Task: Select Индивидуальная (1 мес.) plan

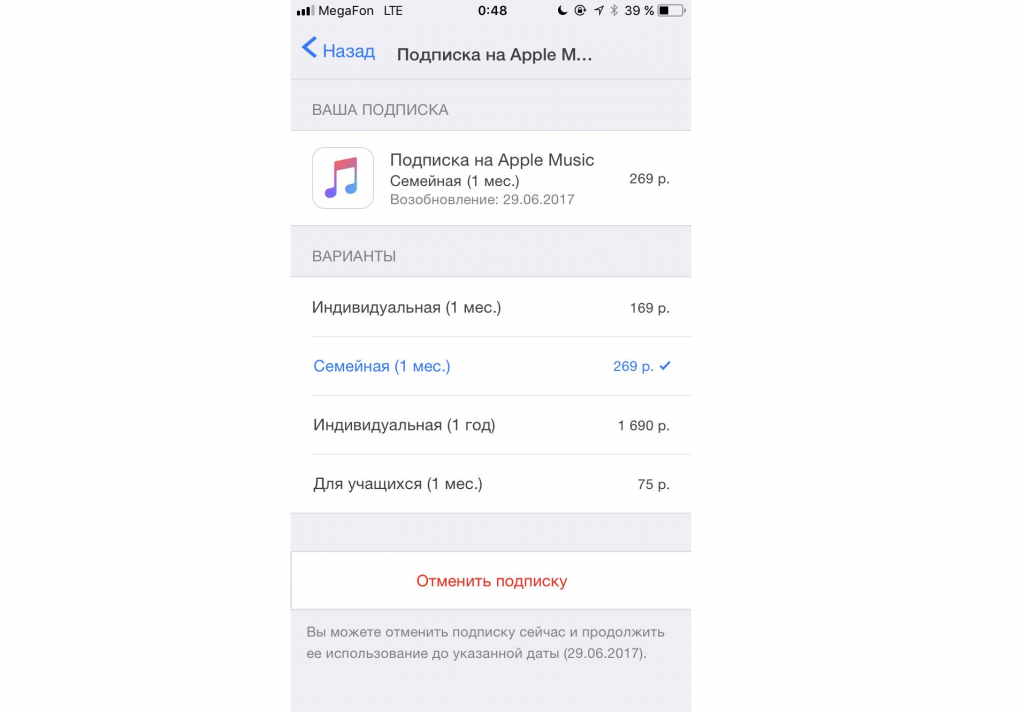Action: pyautogui.click(x=490, y=307)
